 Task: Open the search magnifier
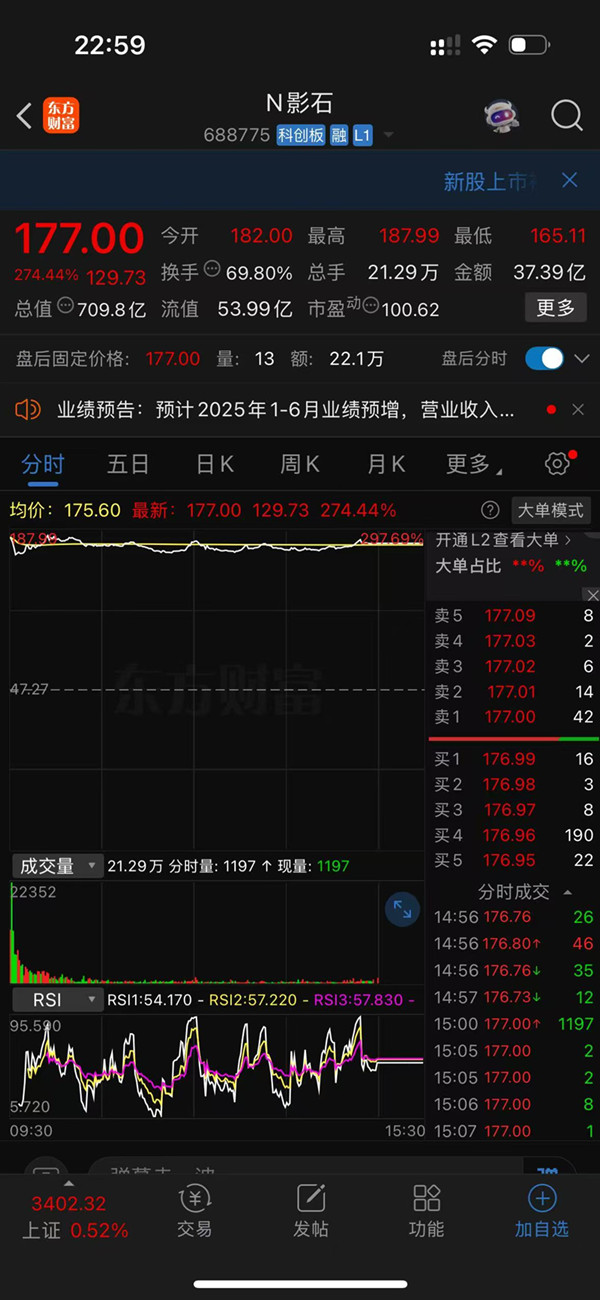(x=566, y=116)
